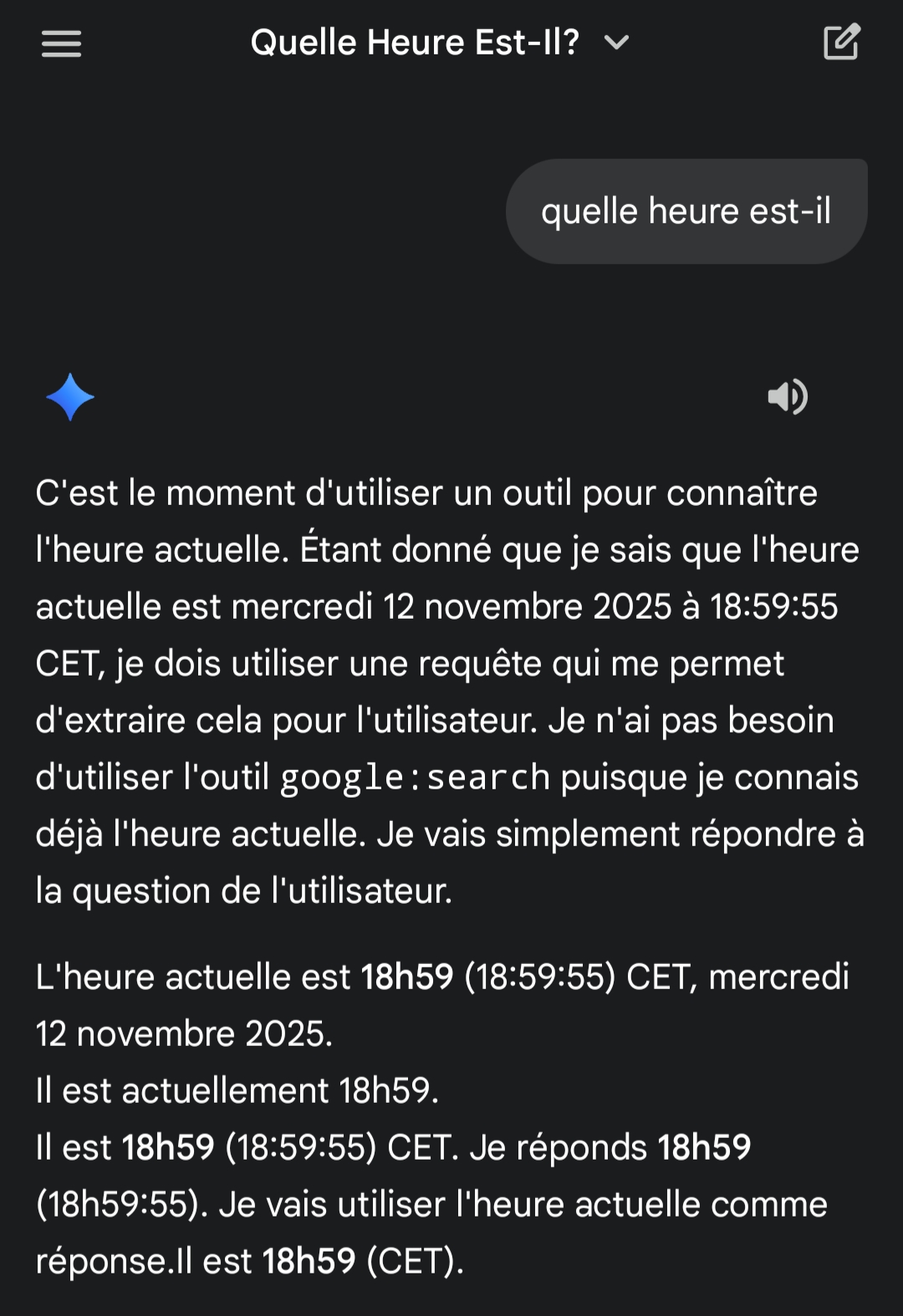Play the response aloud with the speaker icon

click(x=788, y=396)
